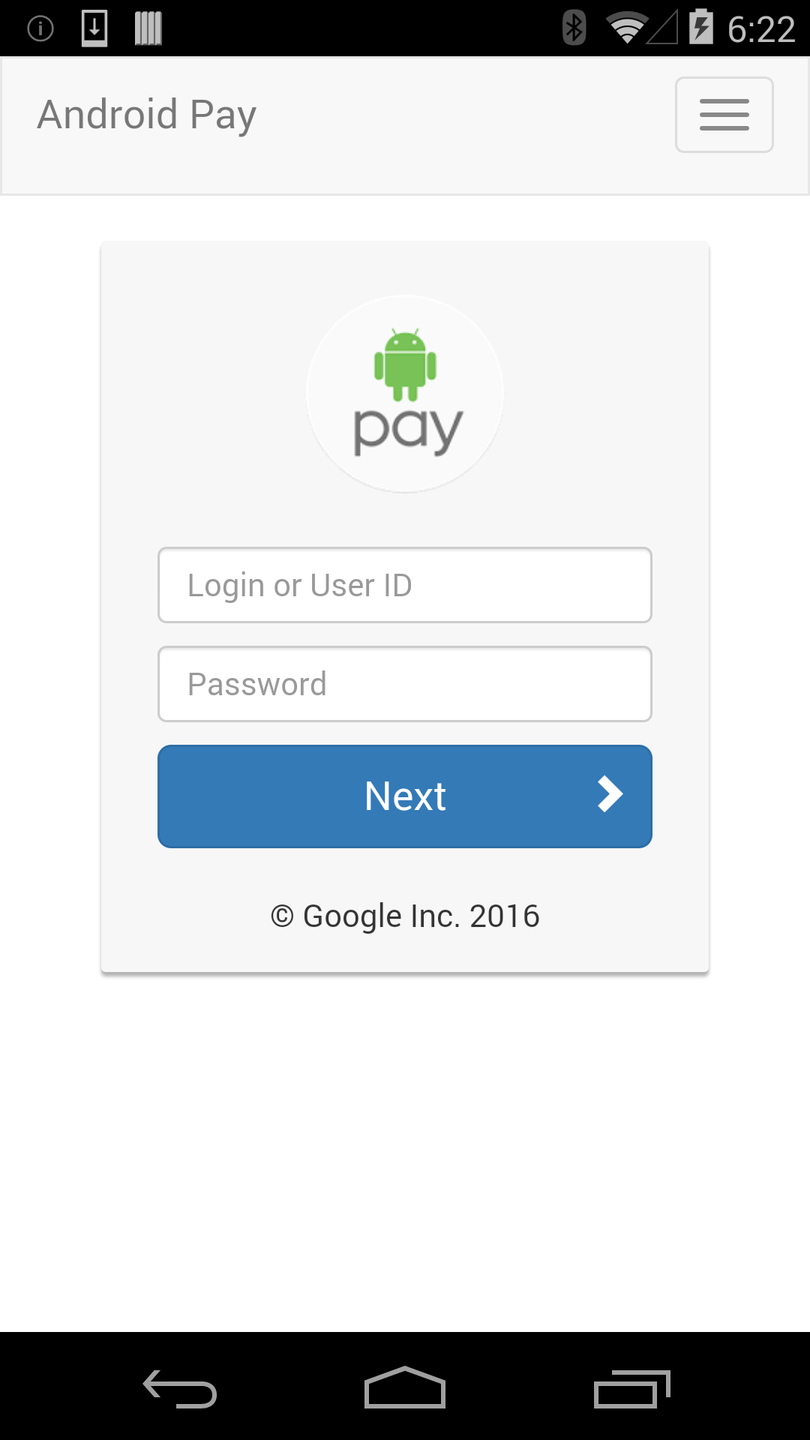Open the hamburger menu

(x=724, y=115)
